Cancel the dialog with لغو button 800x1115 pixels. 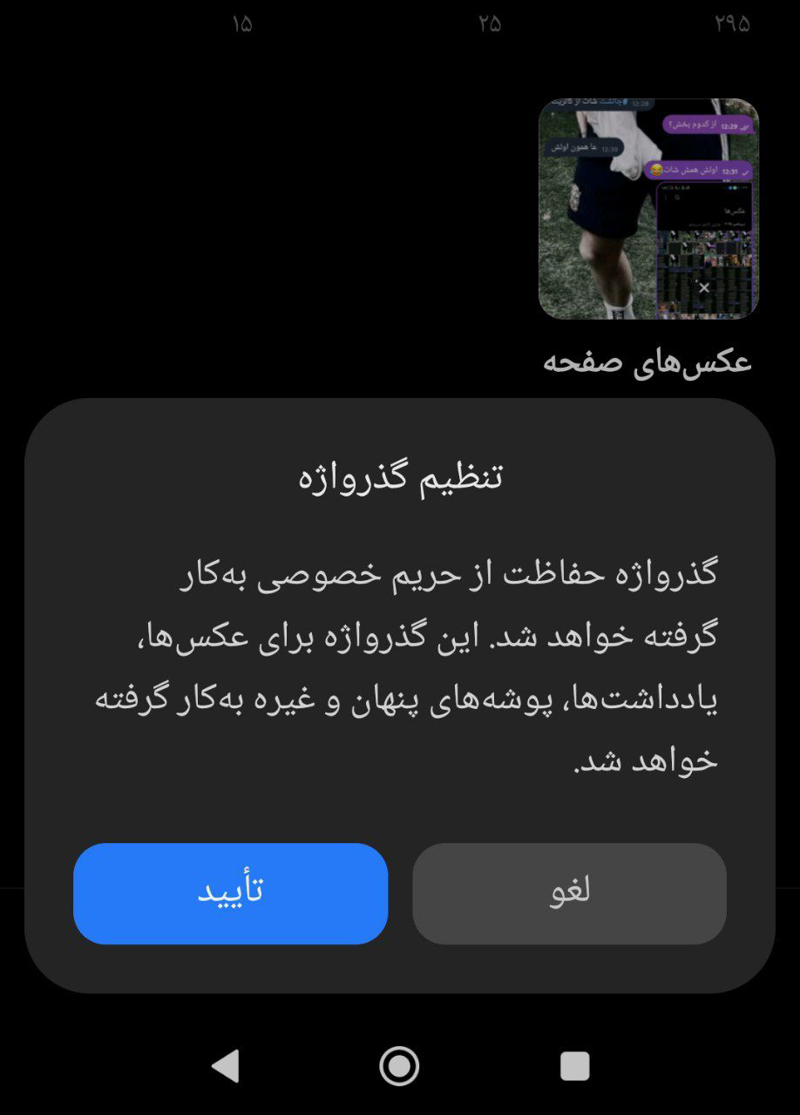pos(569,893)
